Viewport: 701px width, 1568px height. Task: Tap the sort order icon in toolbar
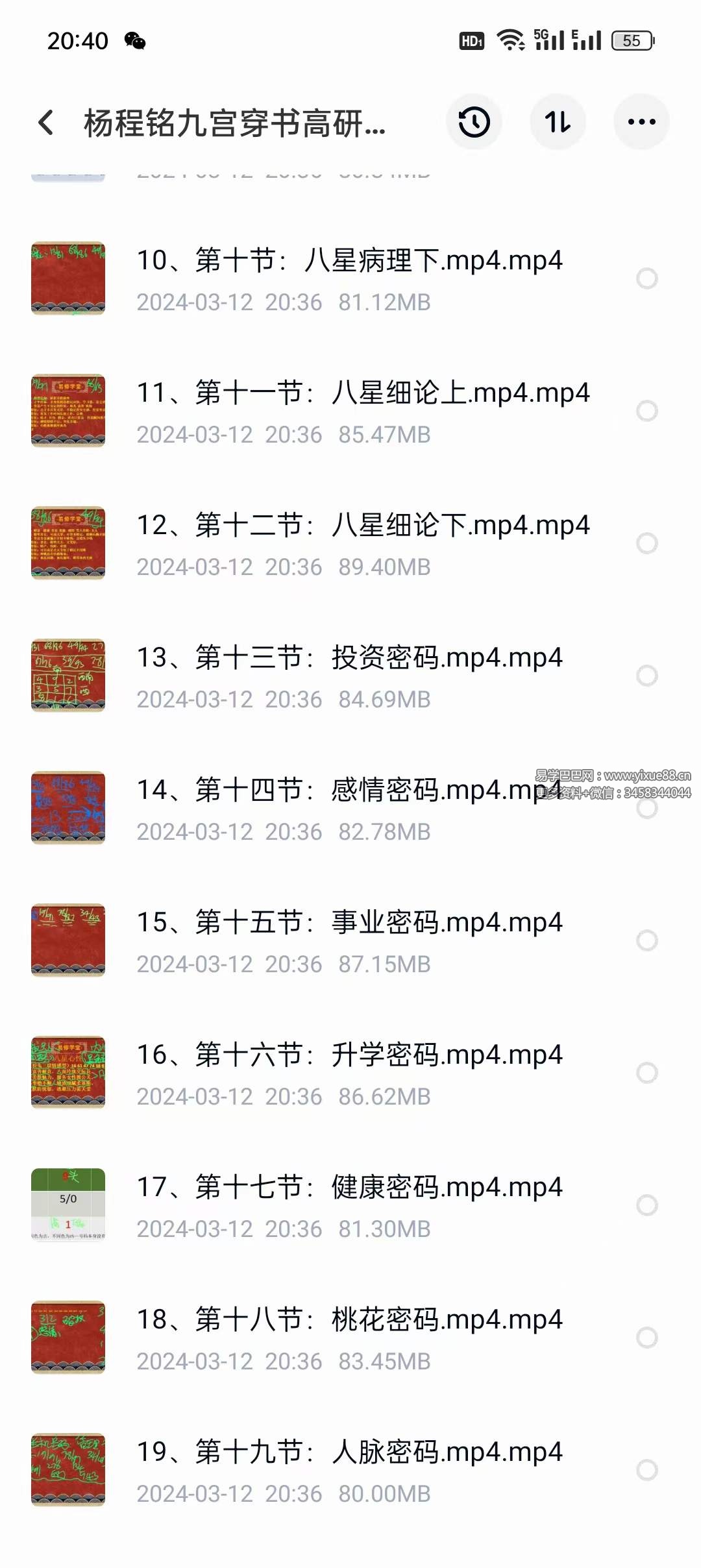point(558,121)
